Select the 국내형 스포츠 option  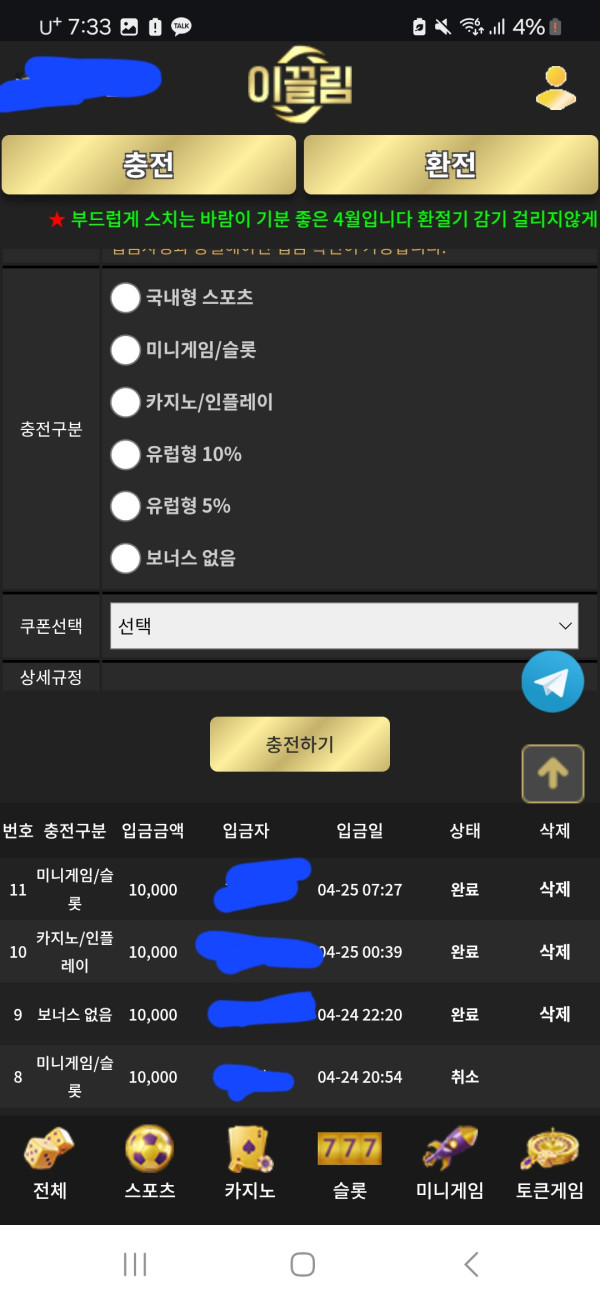click(125, 297)
